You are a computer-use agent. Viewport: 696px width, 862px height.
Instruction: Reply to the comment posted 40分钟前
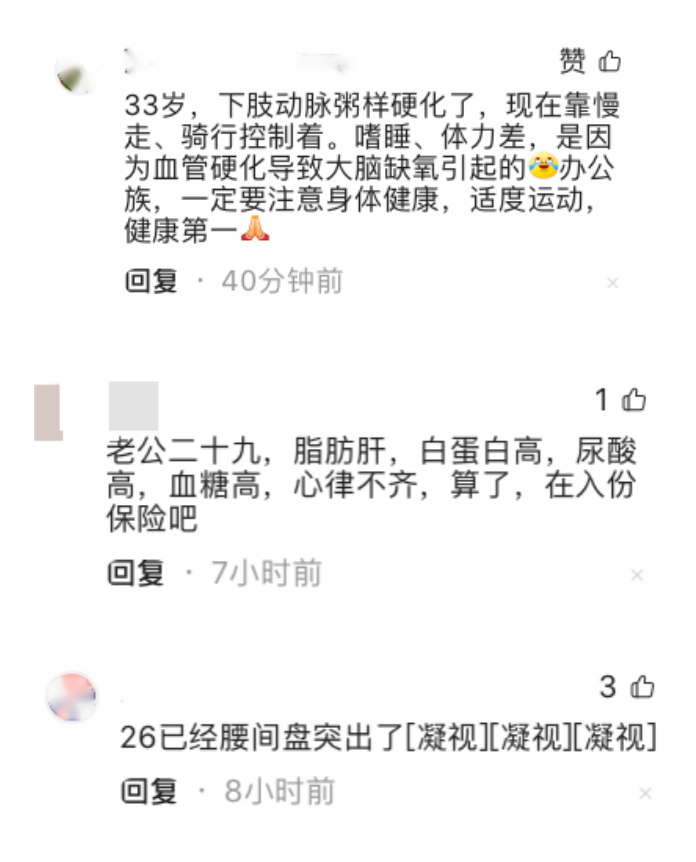tap(151, 282)
